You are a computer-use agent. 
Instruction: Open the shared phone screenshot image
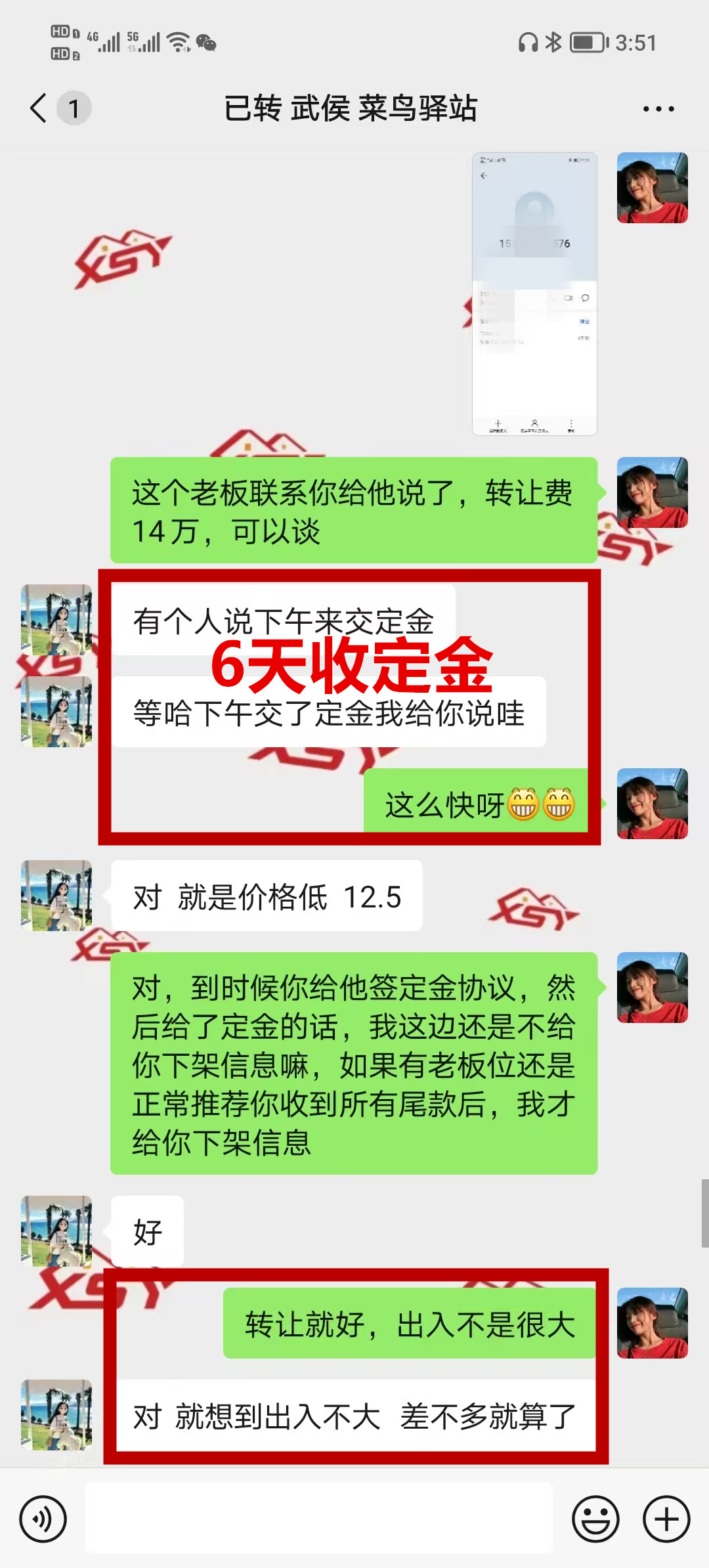(534, 294)
